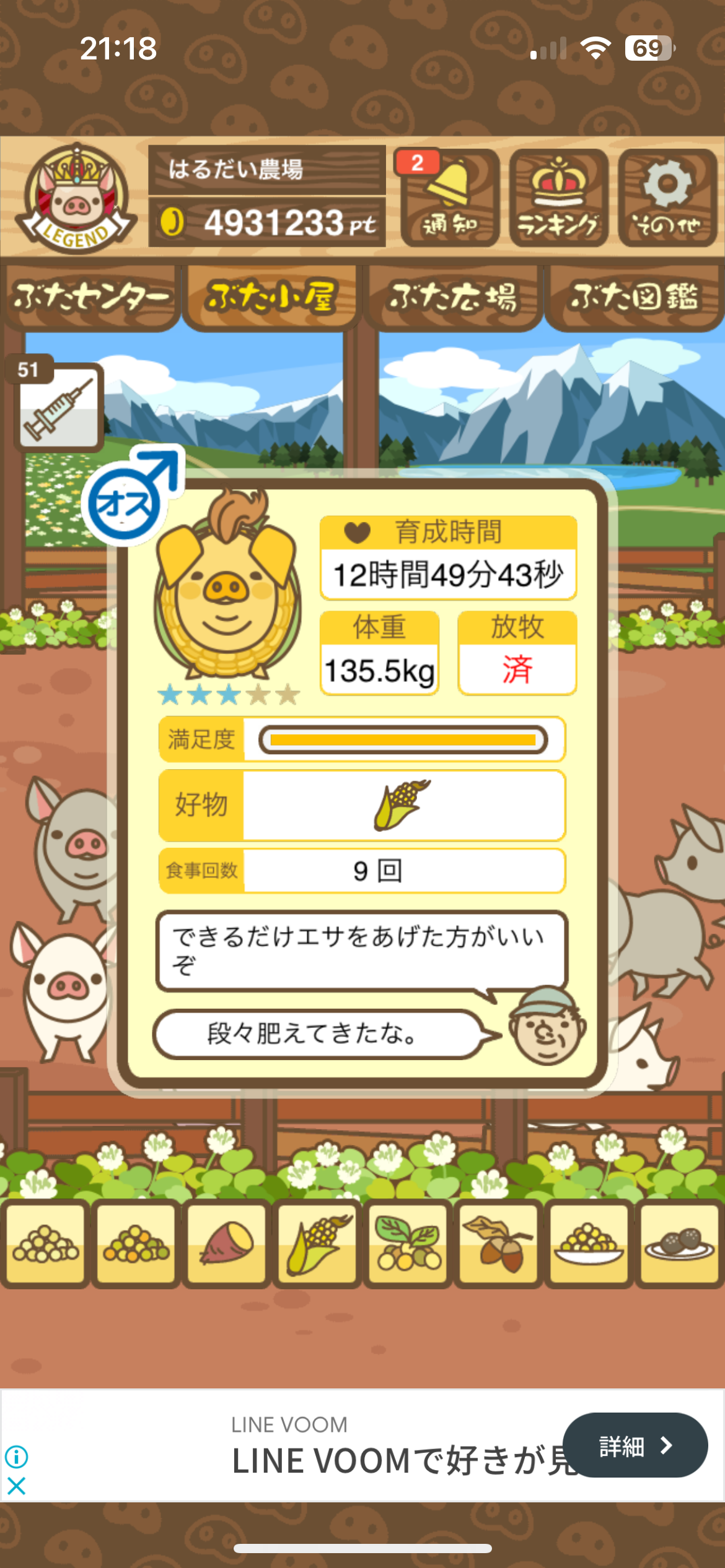Switch to the ぶたセンター tab
Viewport: 725px width, 1568px height.
coord(91,298)
